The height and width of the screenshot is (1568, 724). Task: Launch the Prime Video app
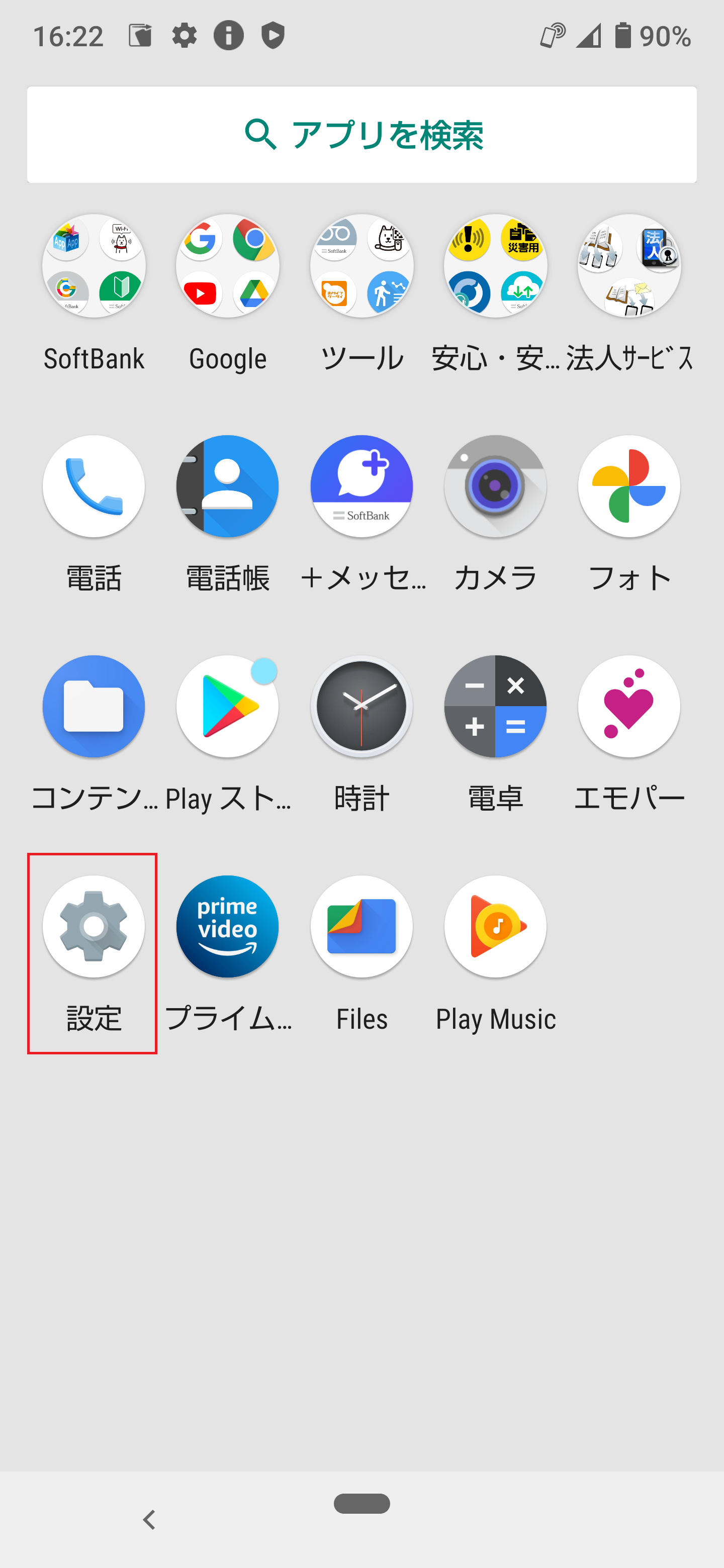pyautogui.click(x=227, y=926)
